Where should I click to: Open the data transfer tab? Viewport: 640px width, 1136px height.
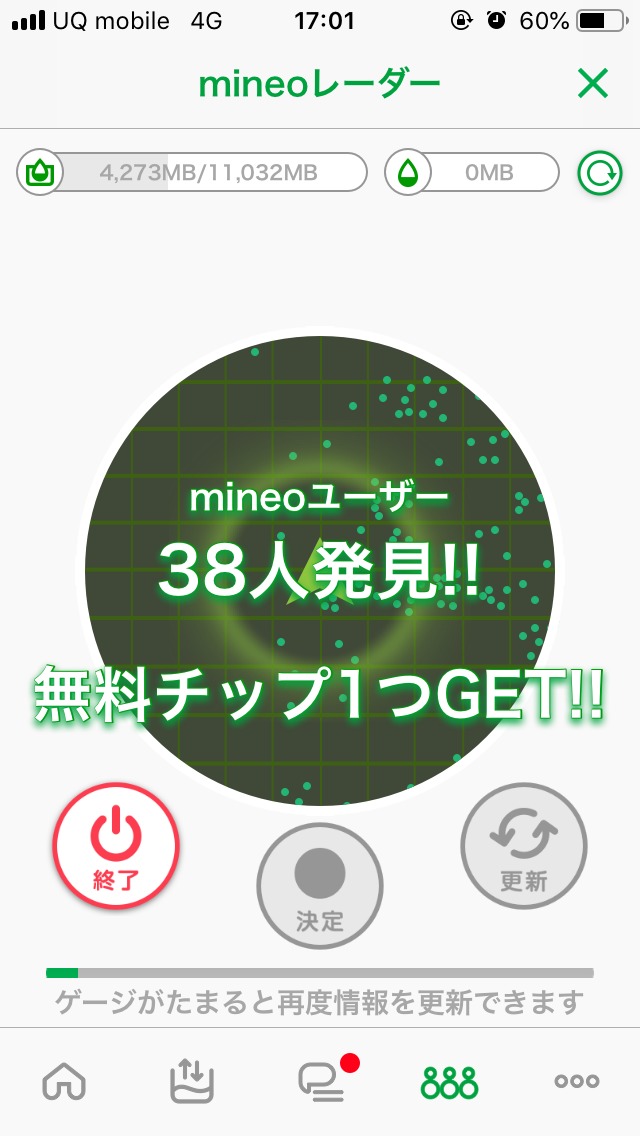click(x=192, y=1081)
